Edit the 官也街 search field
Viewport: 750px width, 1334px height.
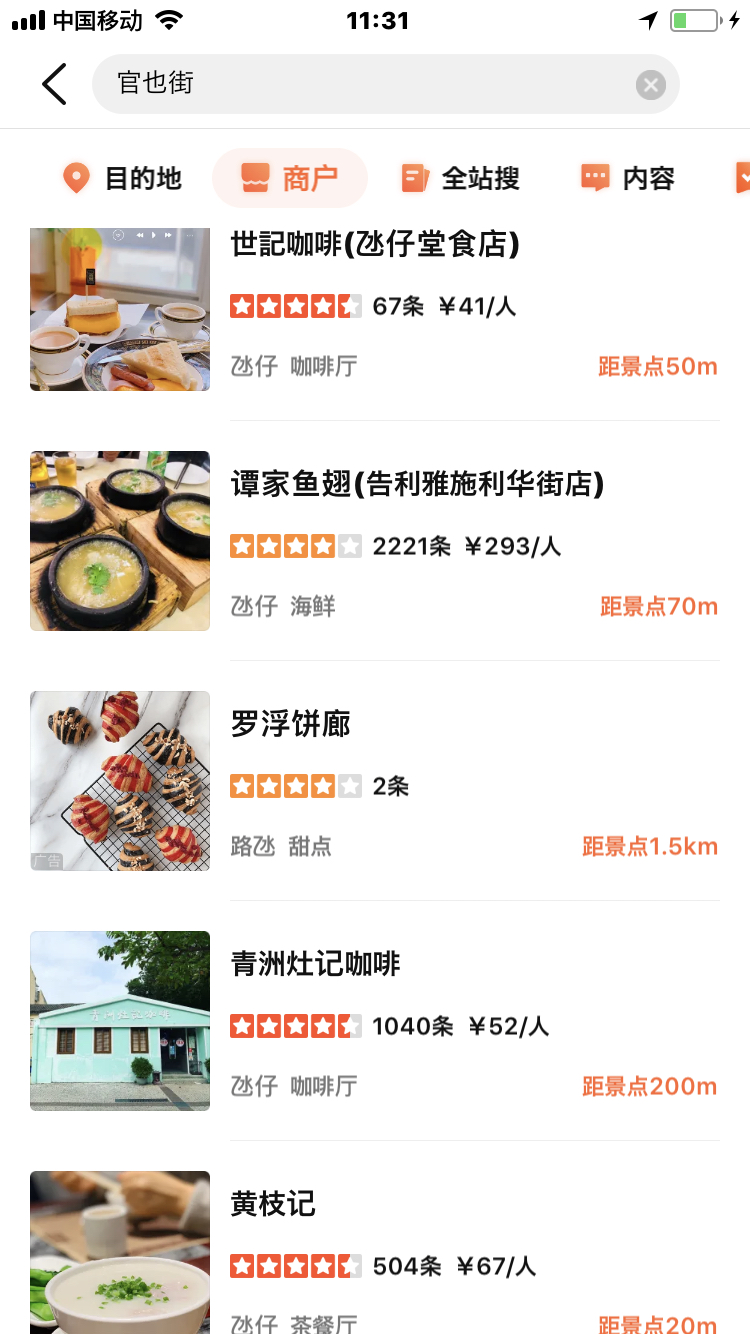tap(370, 84)
